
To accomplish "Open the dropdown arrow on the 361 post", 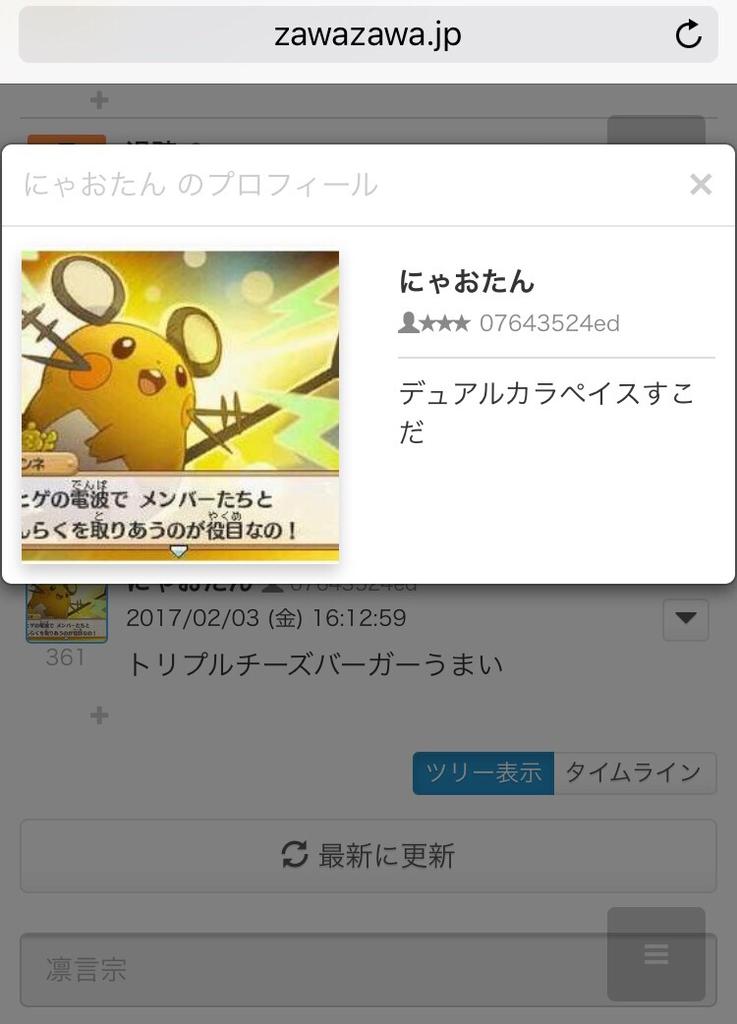I will (x=685, y=619).
